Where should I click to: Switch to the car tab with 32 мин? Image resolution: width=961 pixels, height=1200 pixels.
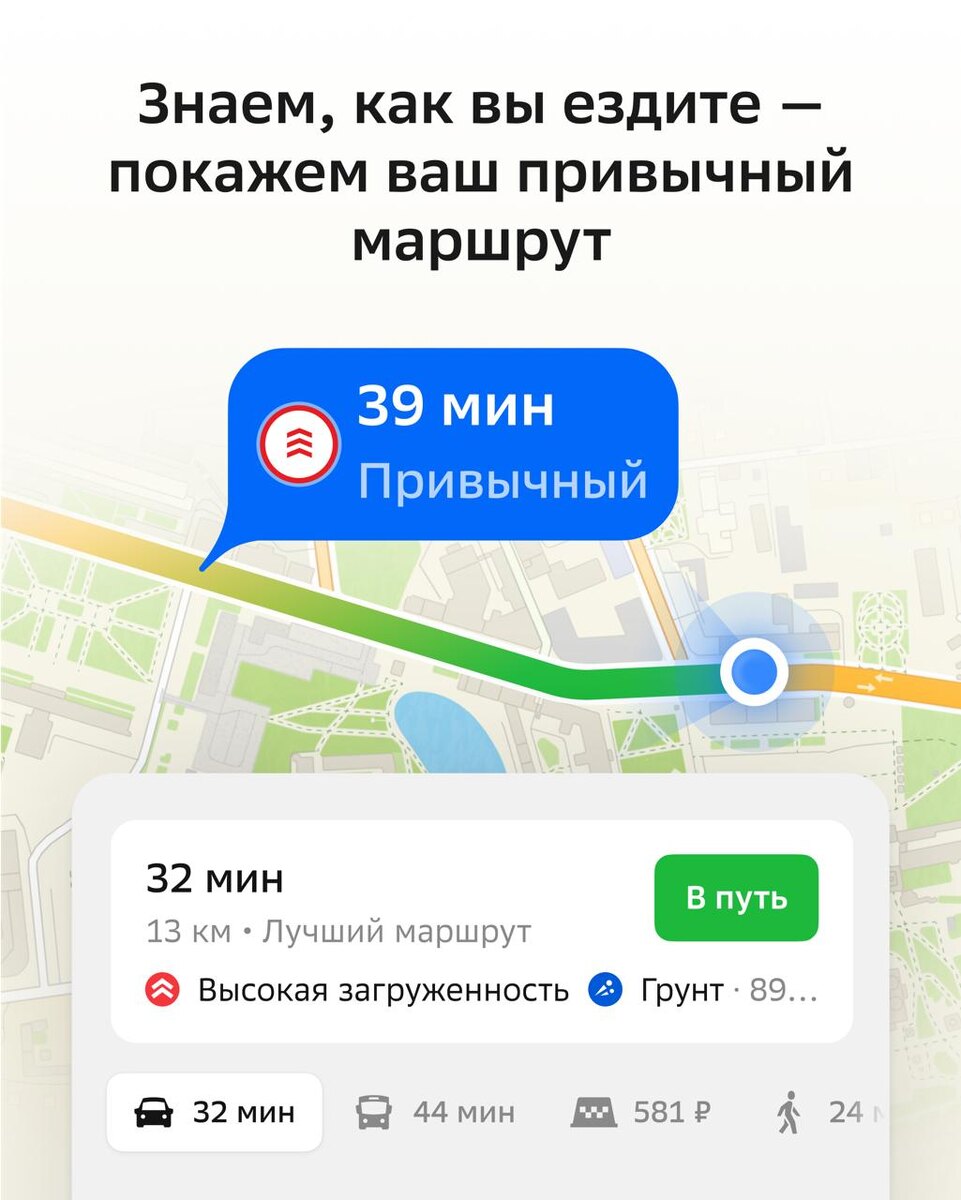(213, 1111)
